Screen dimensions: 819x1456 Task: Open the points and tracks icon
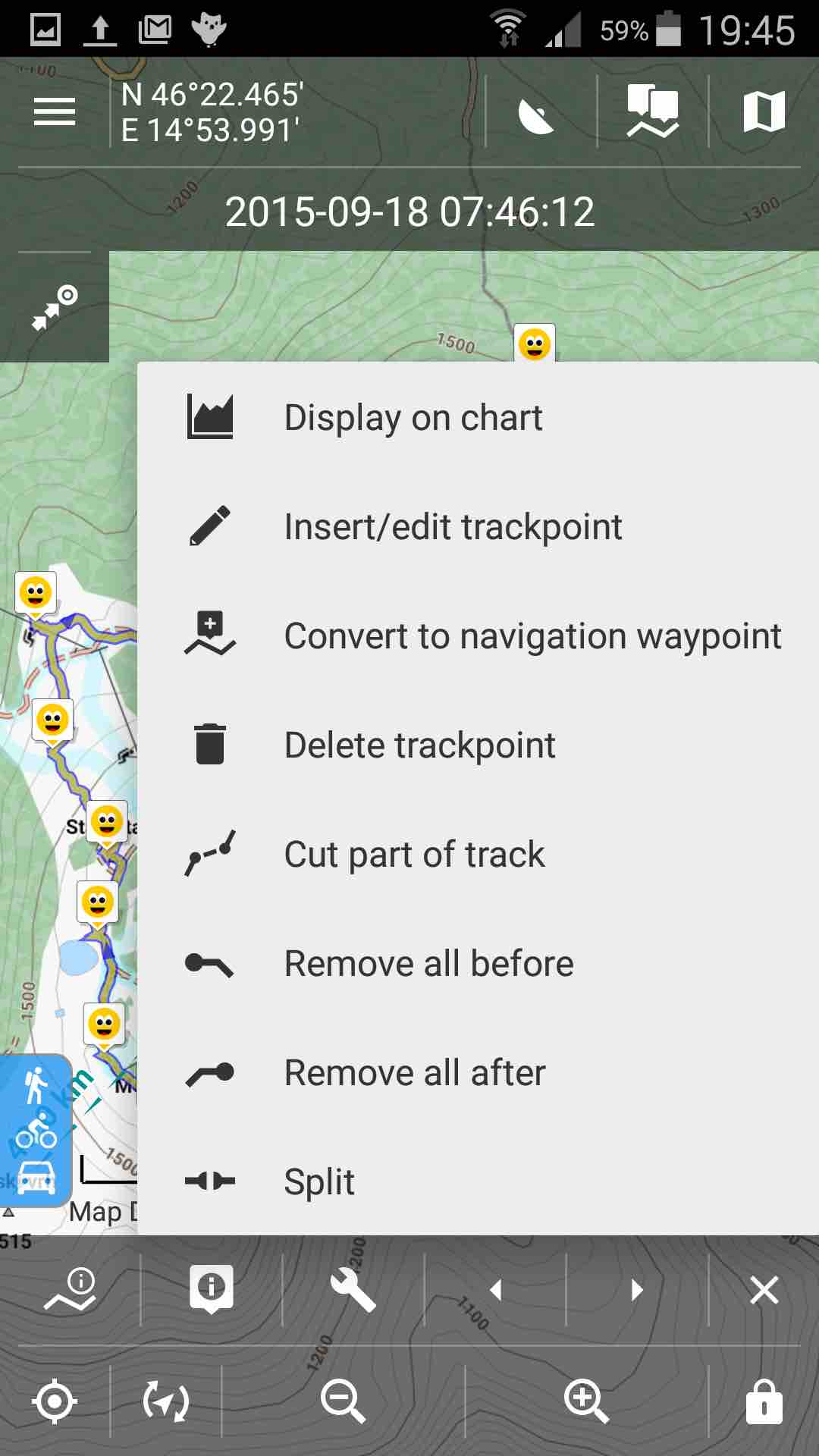coord(653,111)
